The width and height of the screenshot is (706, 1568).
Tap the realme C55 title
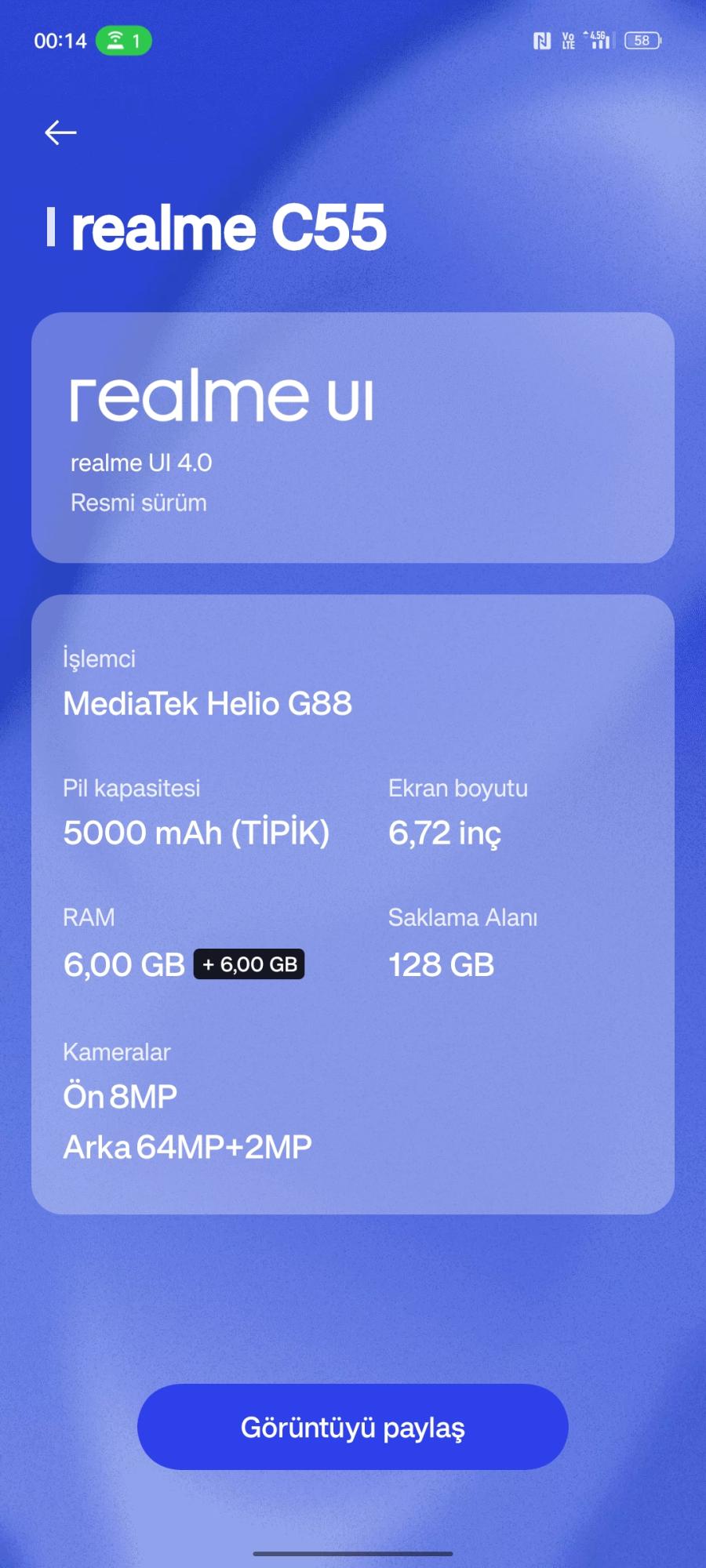217,227
